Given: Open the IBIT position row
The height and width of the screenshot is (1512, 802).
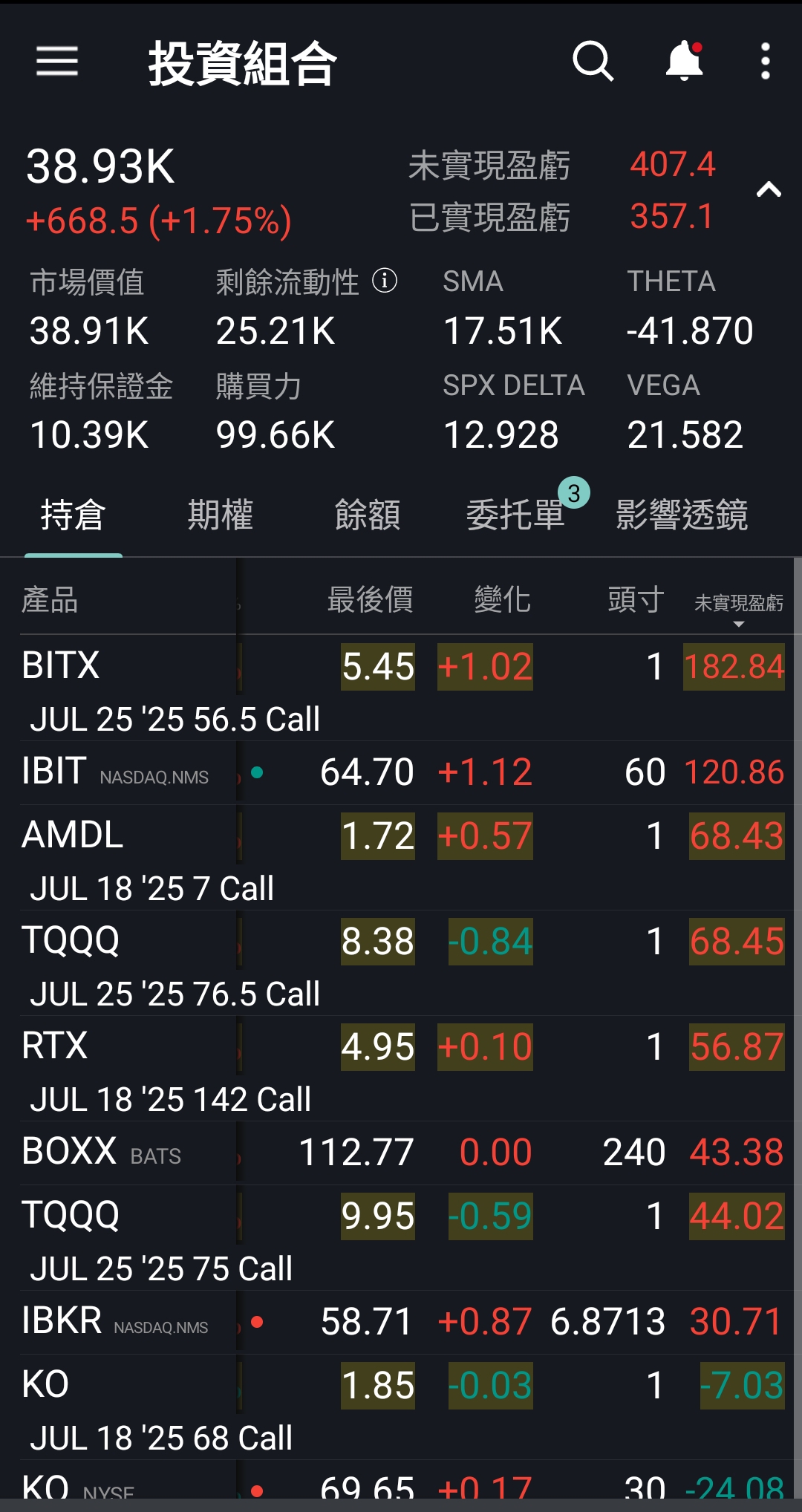Looking at the screenshot, I should pos(401,773).
